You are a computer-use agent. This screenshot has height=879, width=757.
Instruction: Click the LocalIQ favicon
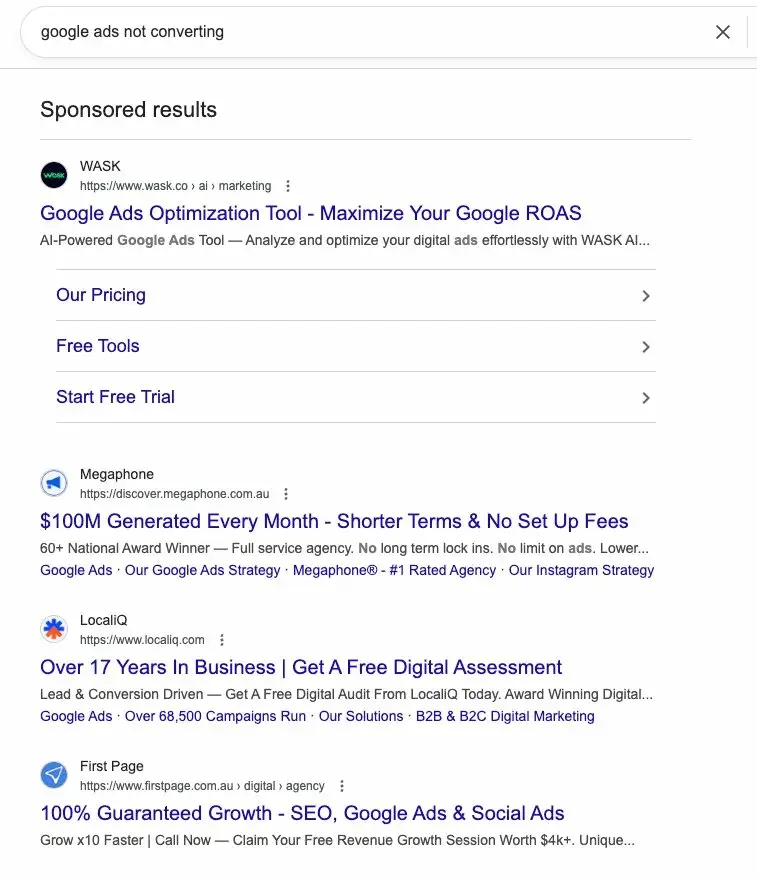click(x=54, y=629)
